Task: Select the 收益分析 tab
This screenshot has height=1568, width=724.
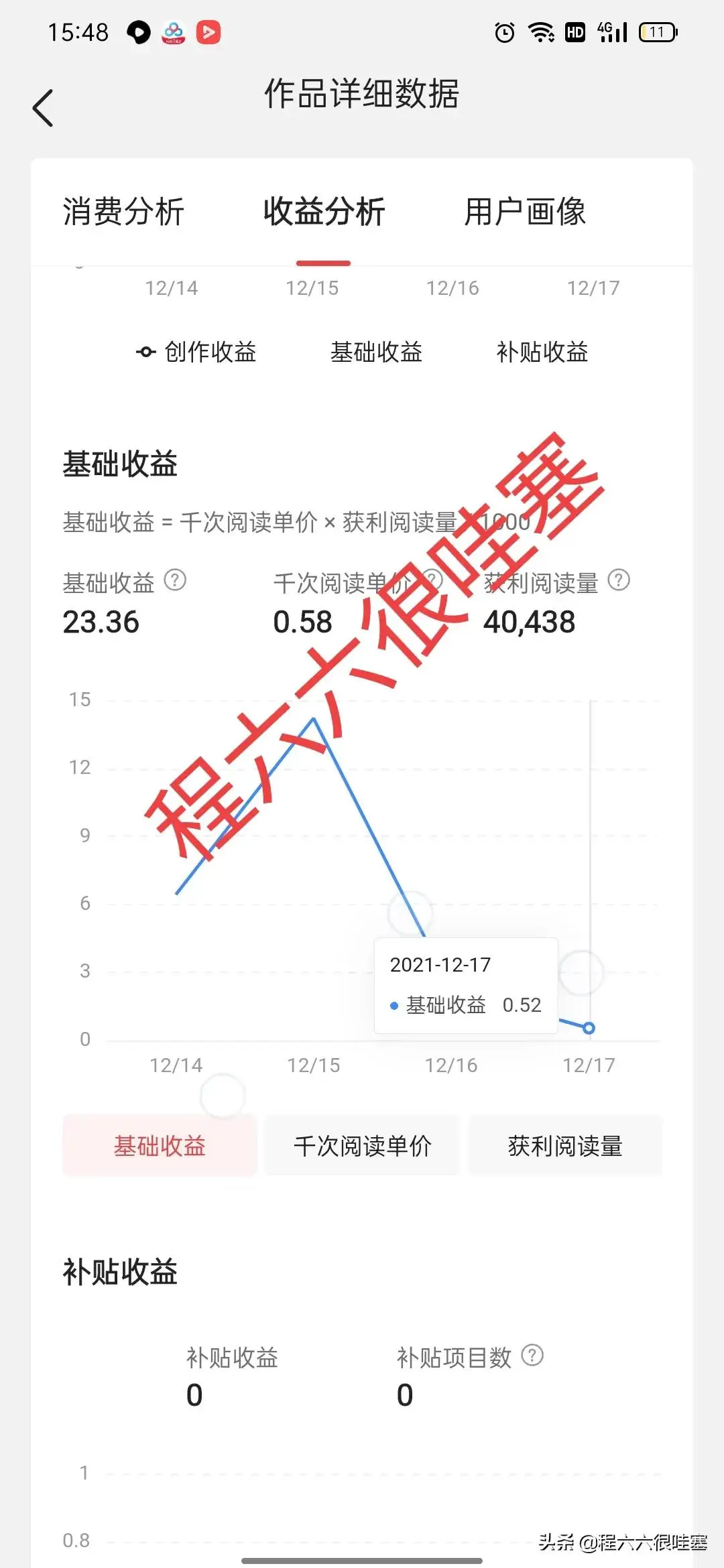Action: (324, 212)
